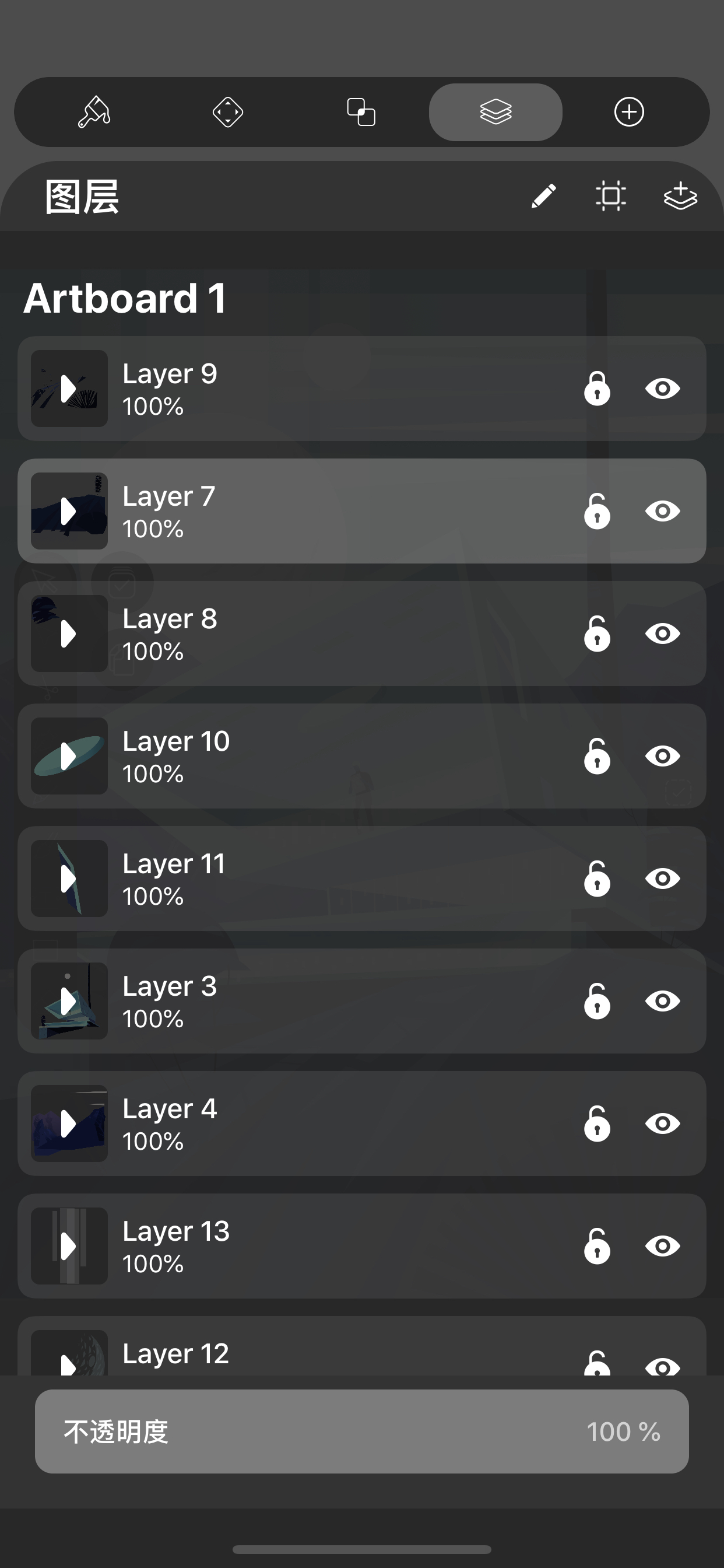Open the path boolean operations tab

click(361, 112)
